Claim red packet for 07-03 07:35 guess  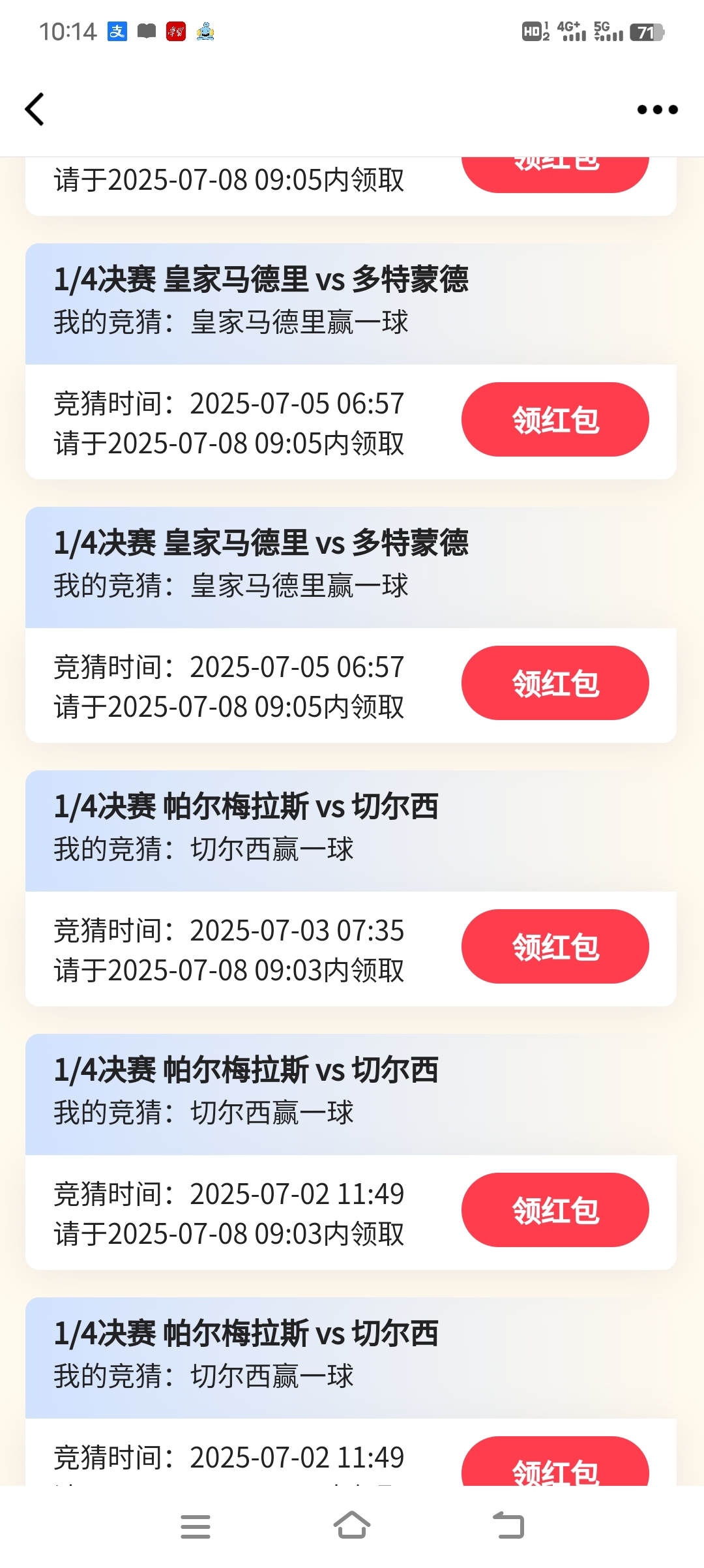(x=555, y=946)
